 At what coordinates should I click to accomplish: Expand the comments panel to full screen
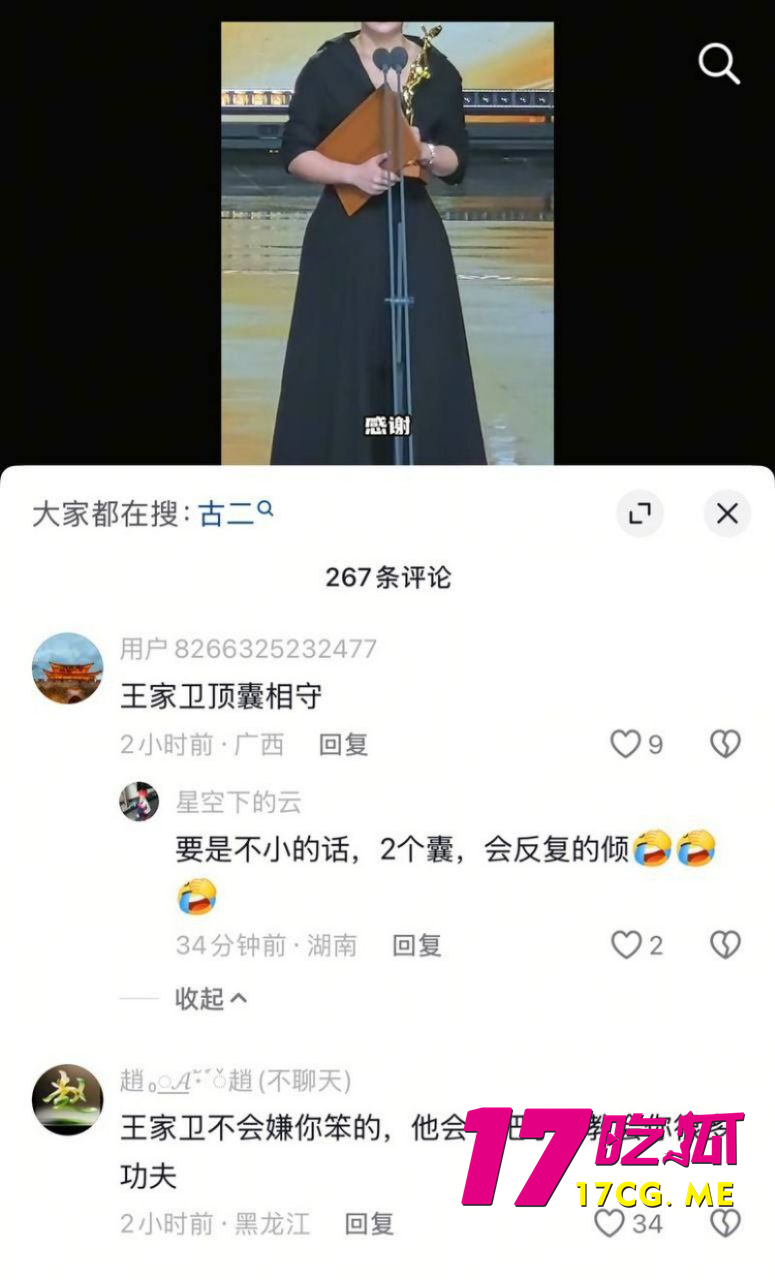[x=639, y=514]
